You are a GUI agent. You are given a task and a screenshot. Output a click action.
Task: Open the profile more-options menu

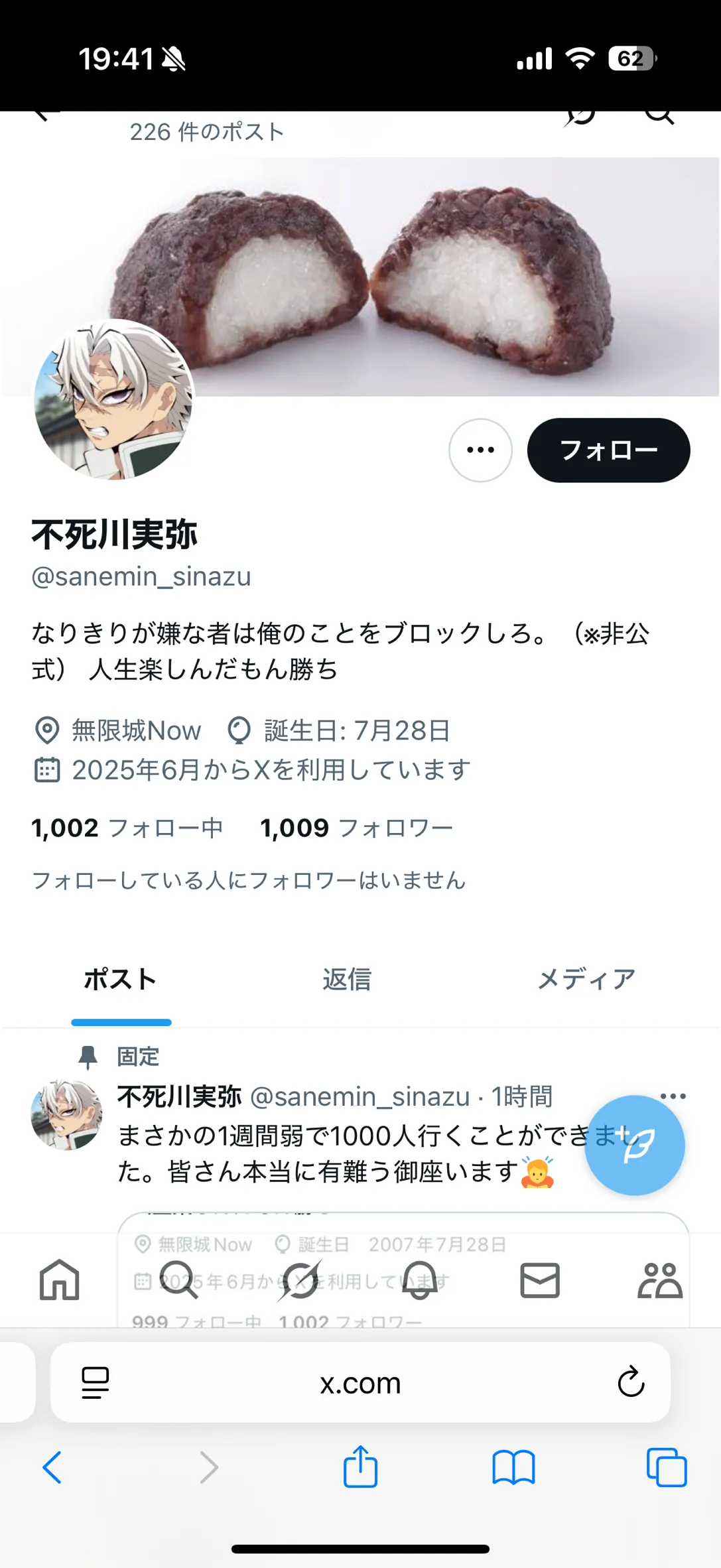pos(480,450)
